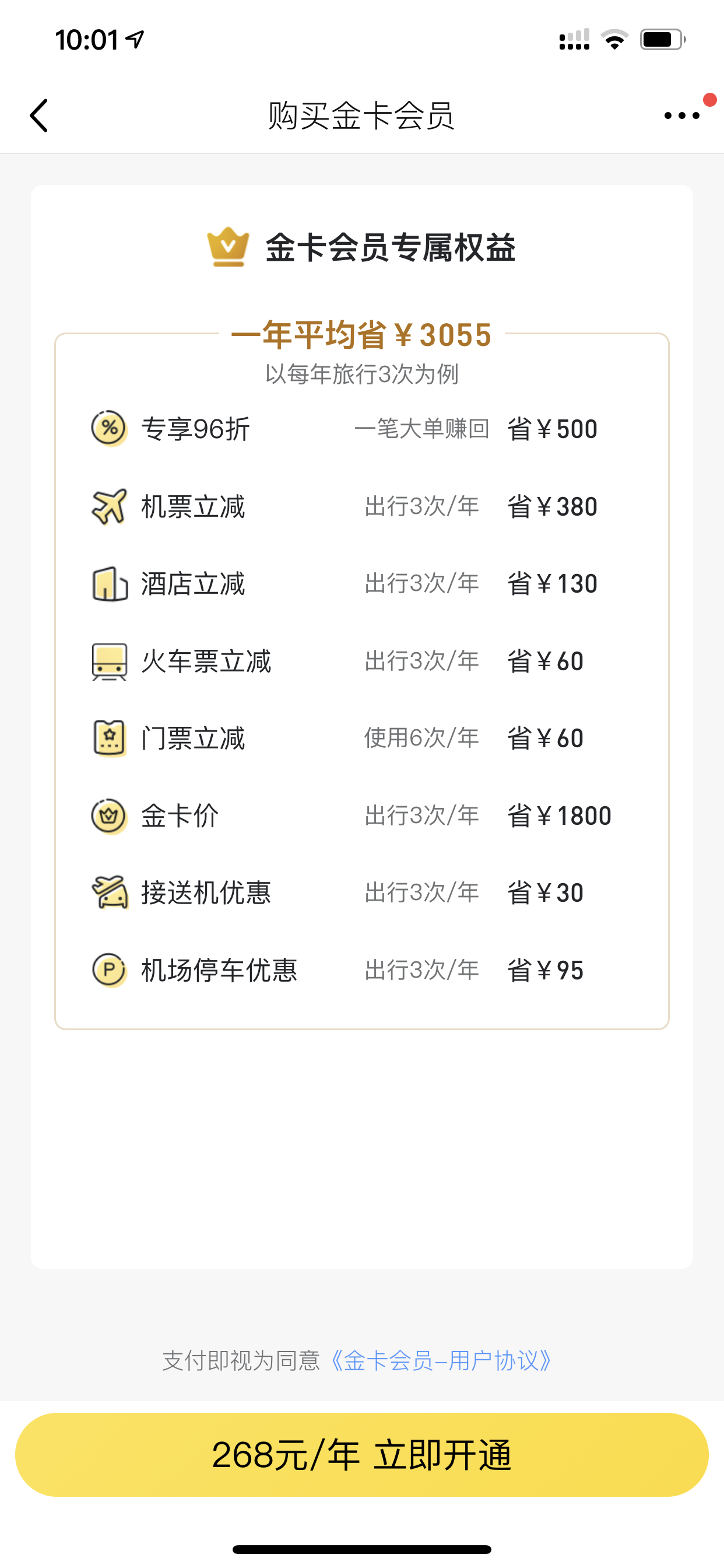The height and width of the screenshot is (1568, 724).
Task: Go back from the gold card purchase page
Action: (x=39, y=115)
